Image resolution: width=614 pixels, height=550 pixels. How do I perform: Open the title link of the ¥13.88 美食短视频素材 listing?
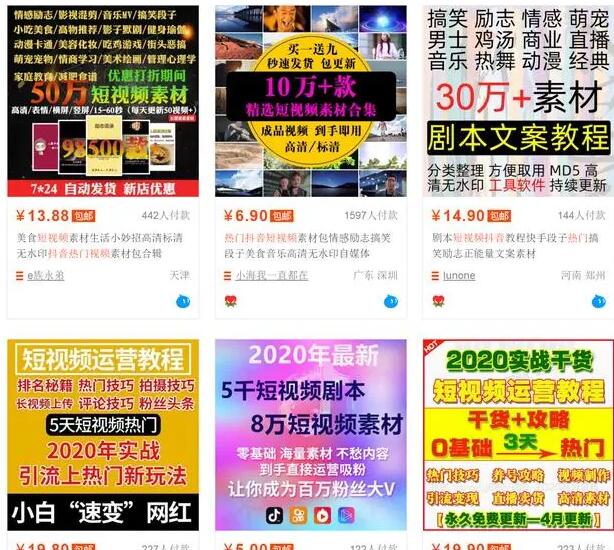pyautogui.click(x=99, y=245)
